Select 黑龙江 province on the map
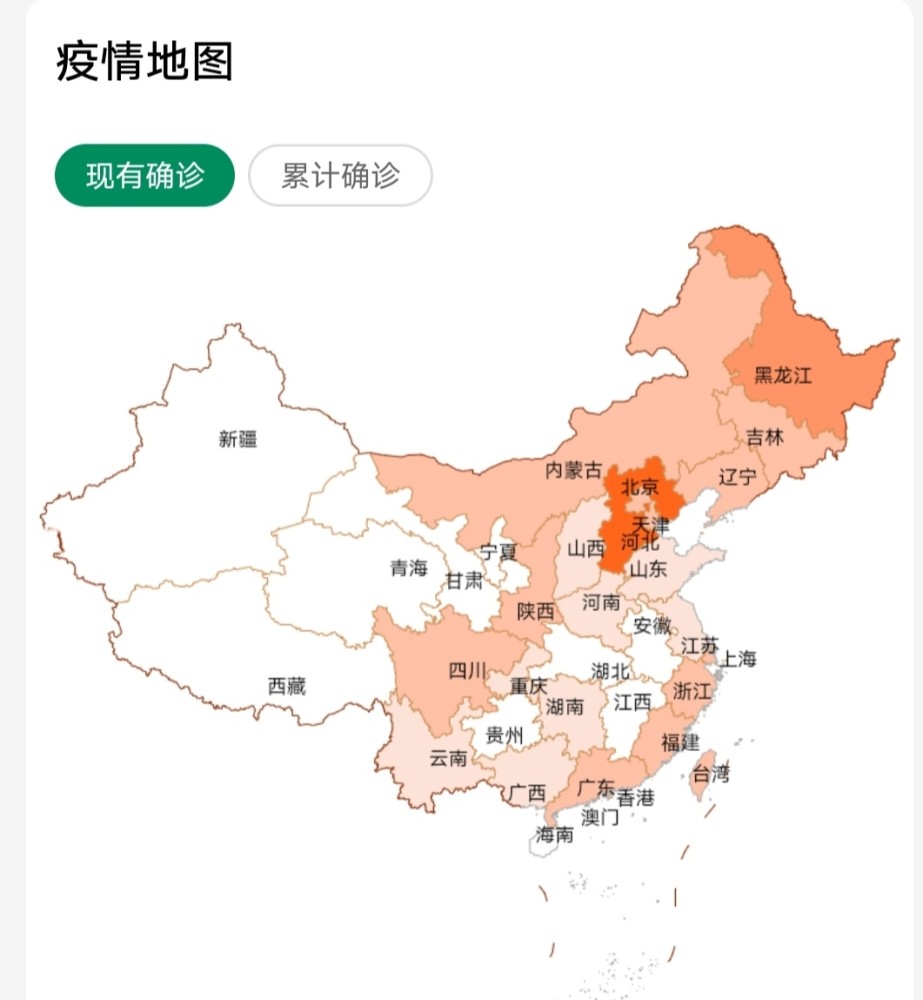Screen dimensions: 923x1000 [783, 376]
